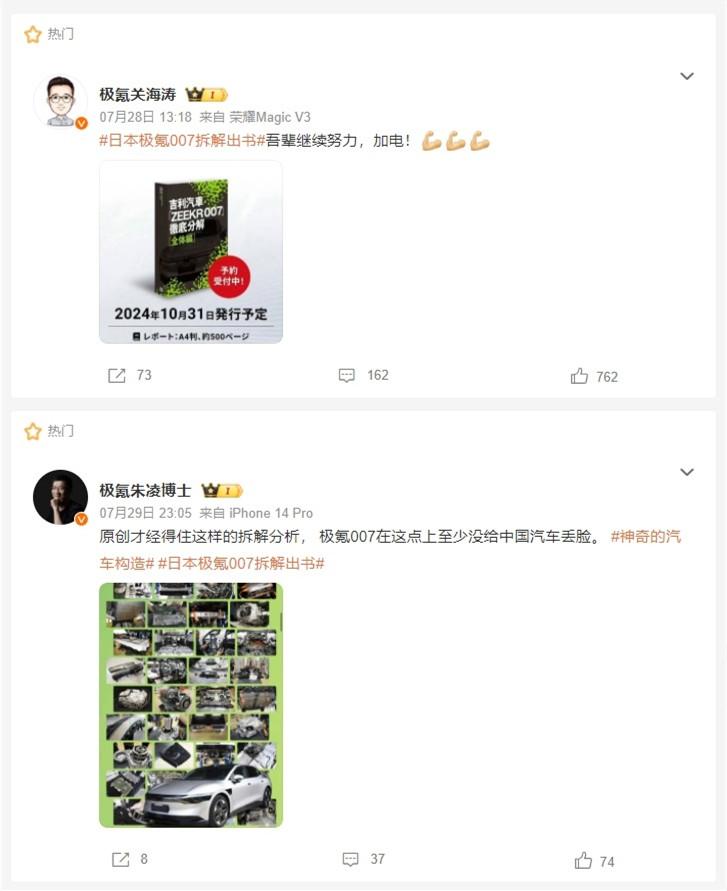This screenshot has height=891, width=727.
Task: View the ZEEKR 007 book image
Action: pos(191,252)
